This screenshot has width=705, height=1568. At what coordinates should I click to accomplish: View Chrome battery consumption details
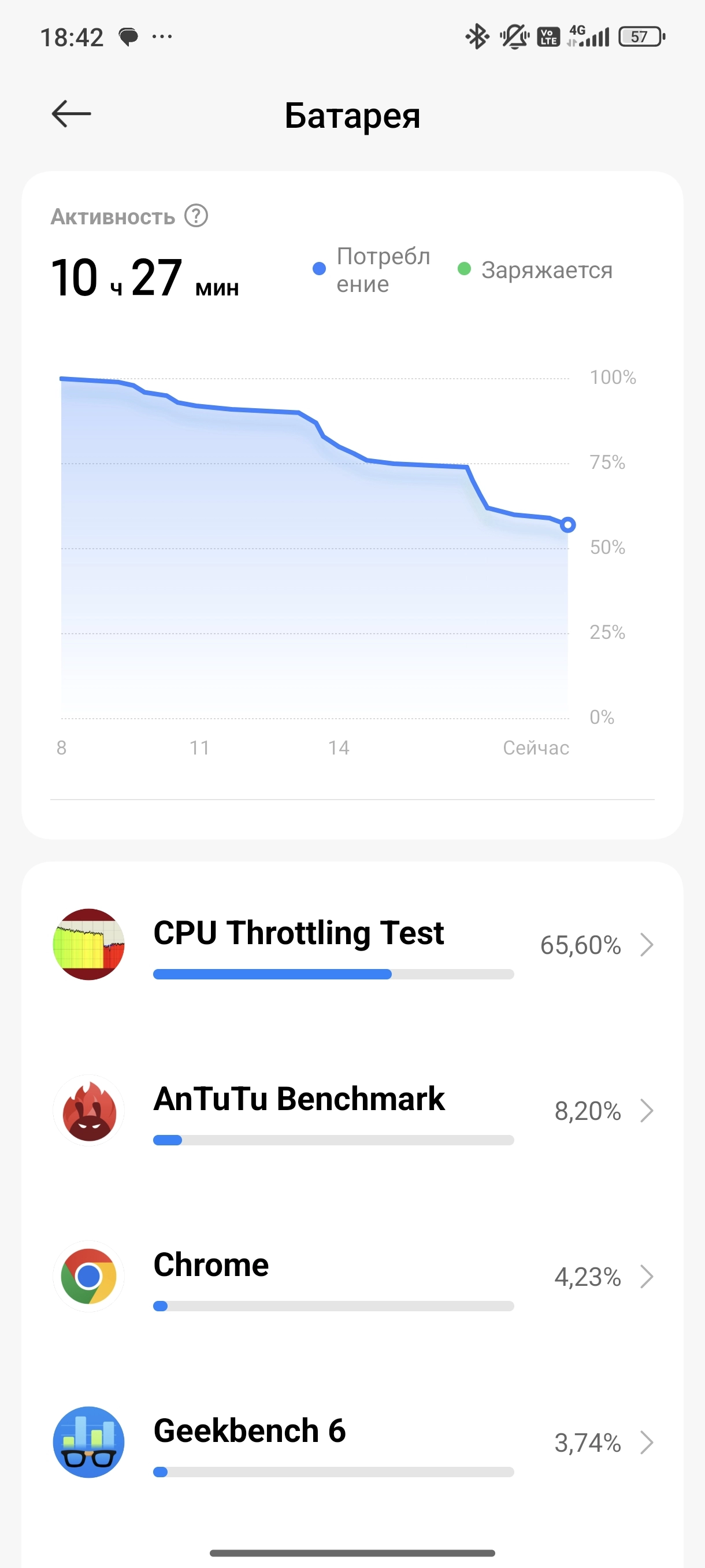pyautogui.click(x=353, y=1276)
